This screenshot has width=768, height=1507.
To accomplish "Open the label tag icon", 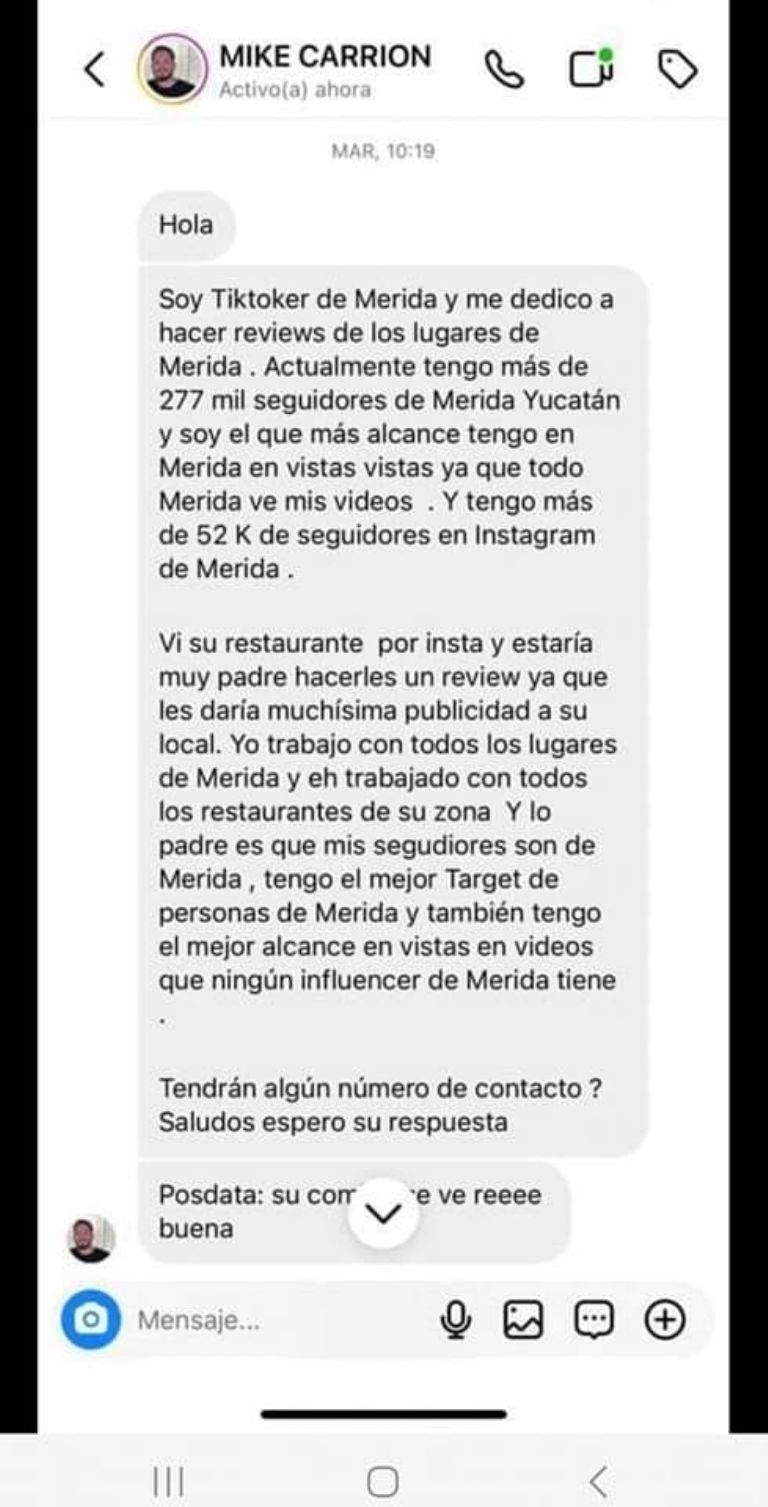I will 677,69.
